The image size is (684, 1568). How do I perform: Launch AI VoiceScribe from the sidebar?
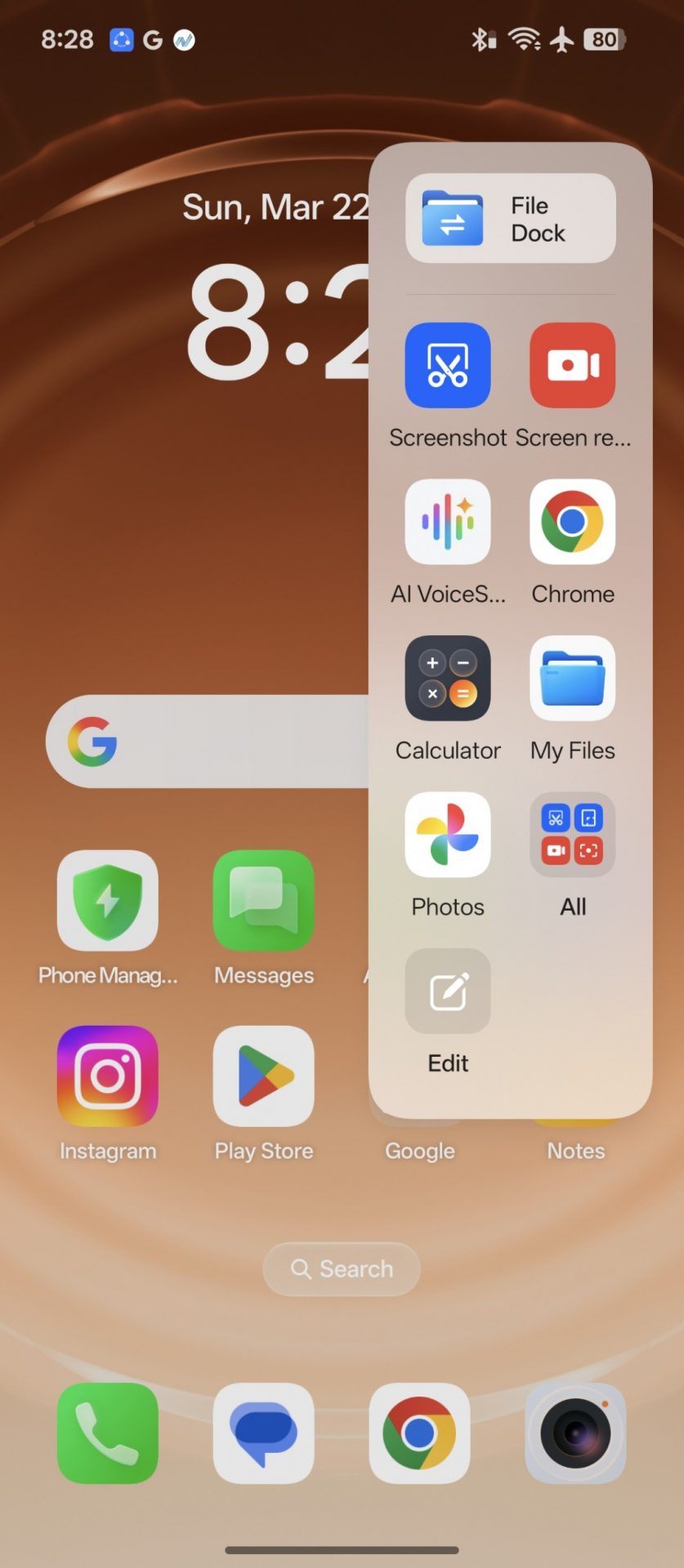[x=448, y=522]
